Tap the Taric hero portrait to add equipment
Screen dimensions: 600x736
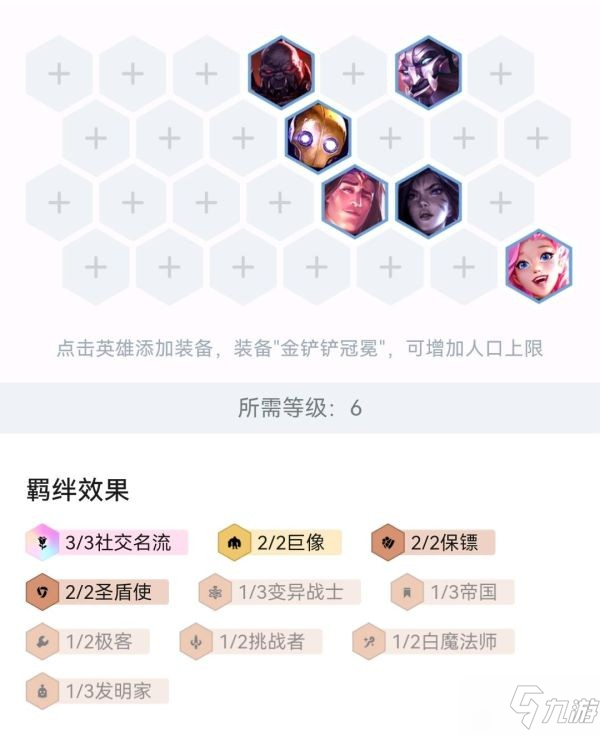click(x=355, y=201)
